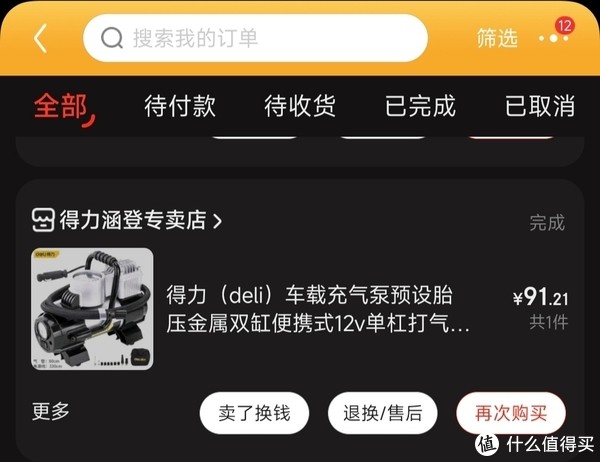Select the 待收货 tab
Viewport: 600px width, 462px height.
[x=300, y=106]
